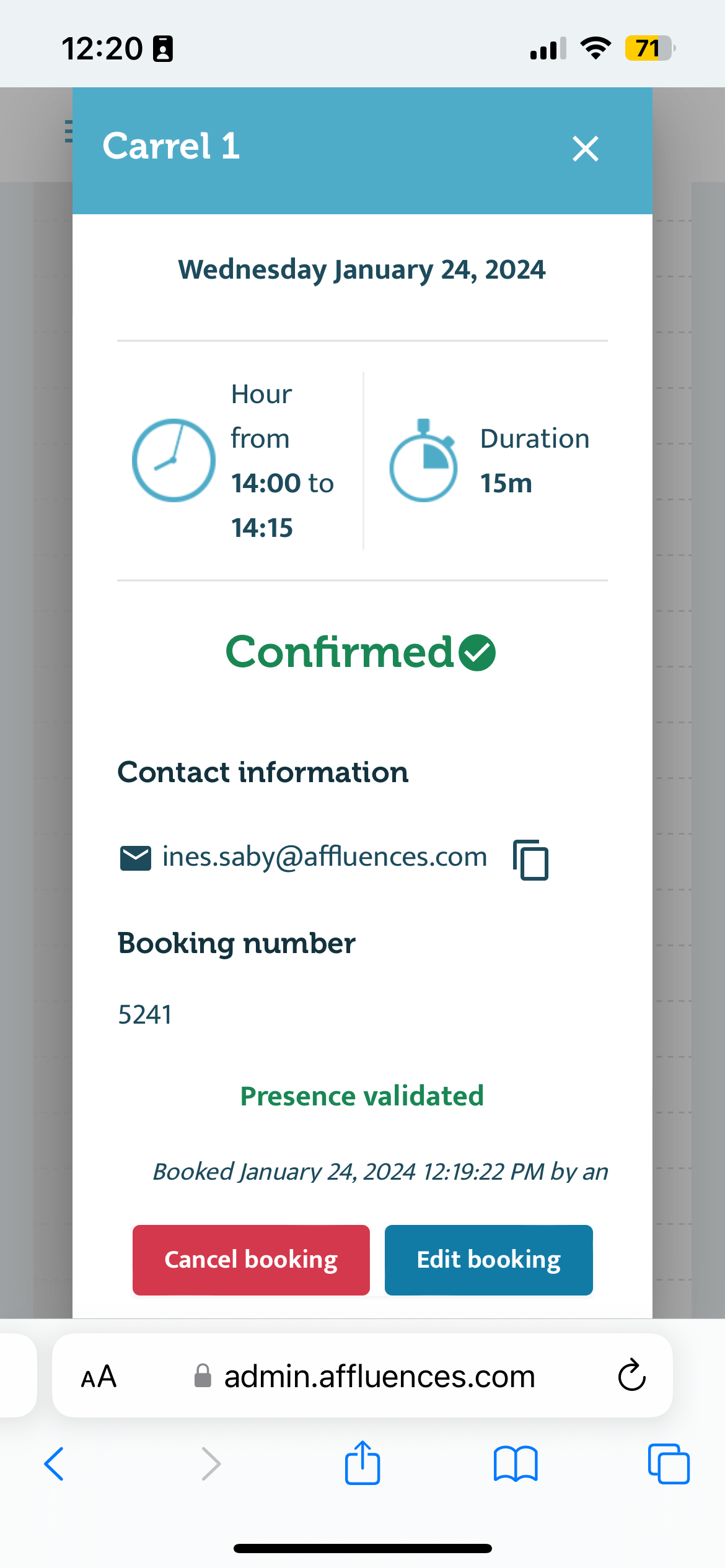
Task: Open Safari's AA page settings
Action: (x=99, y=1376)
